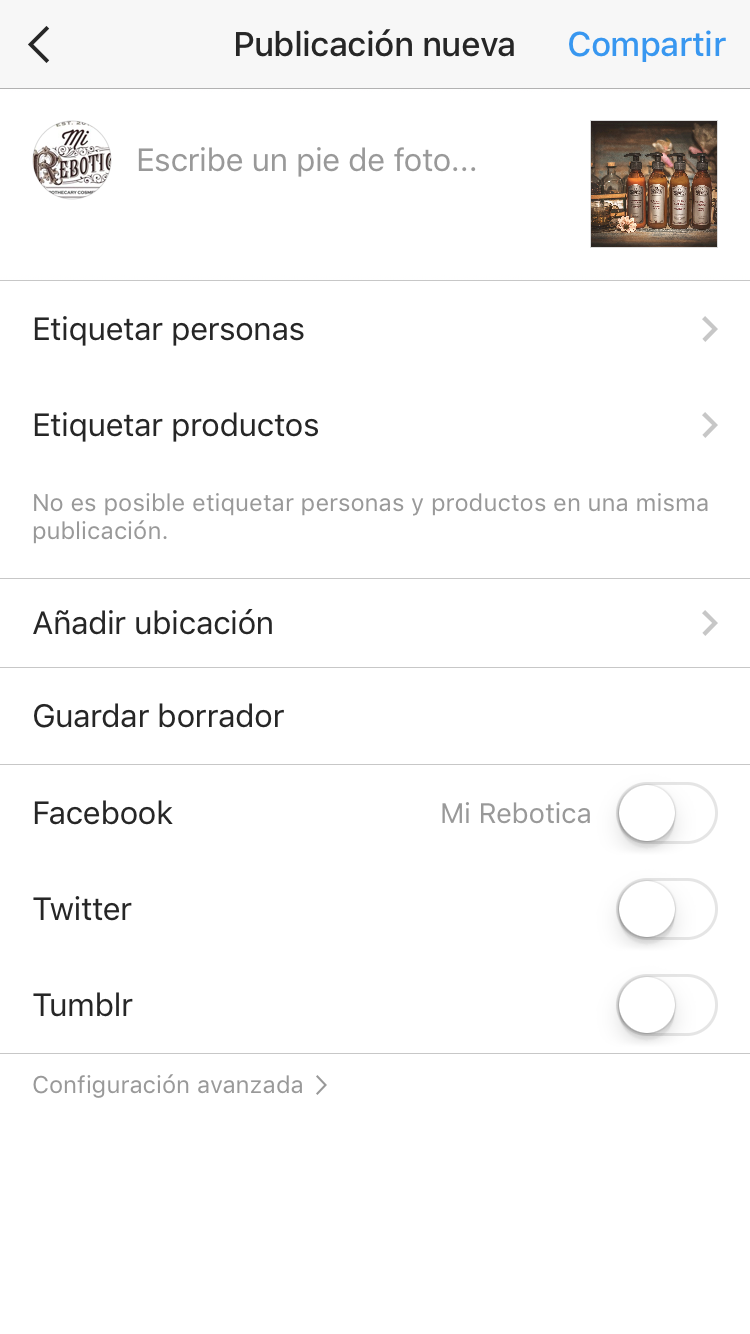The height and width of the screenshot is (1334, 750).
Task: Go back with the top-left arrow
Action: click(39, 45)
